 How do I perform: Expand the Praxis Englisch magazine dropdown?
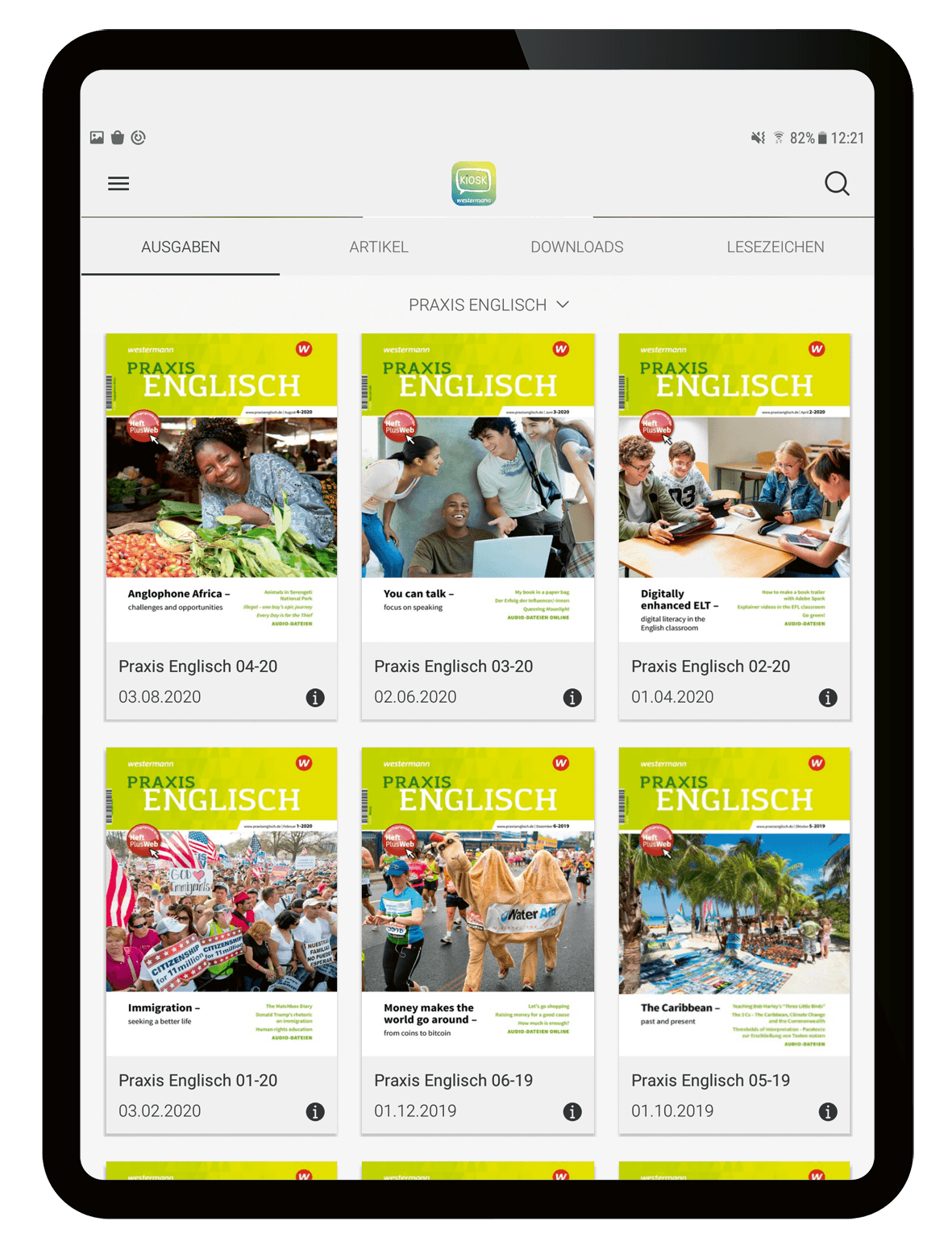(x=488, y=305)
